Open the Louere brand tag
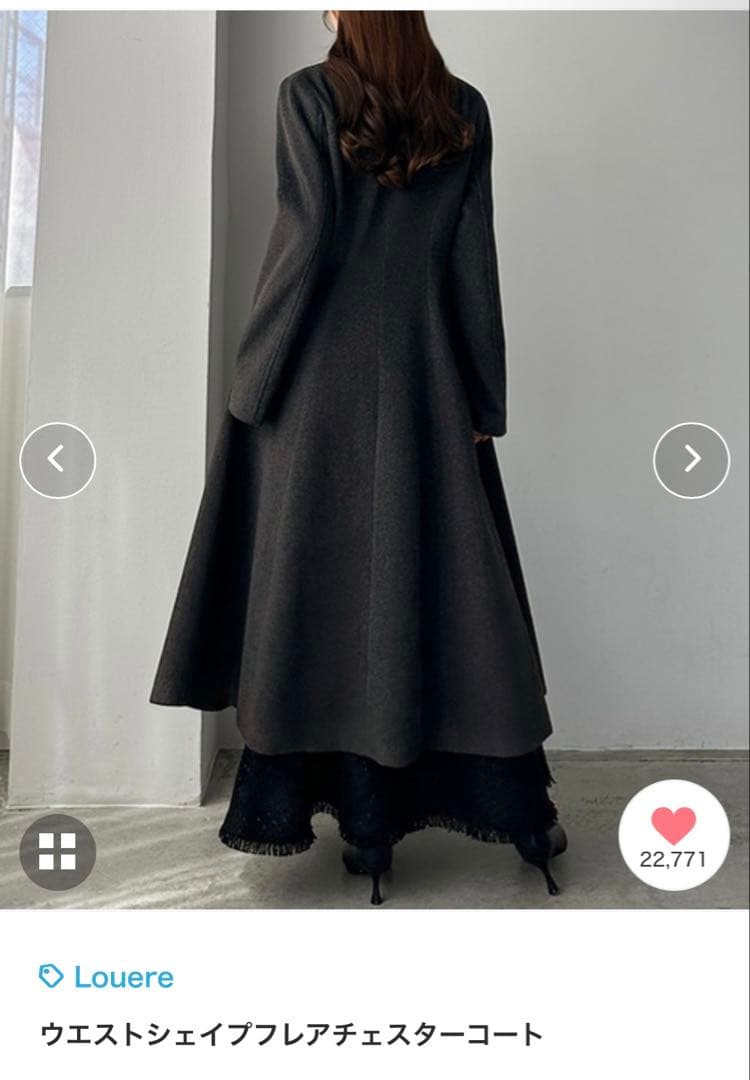Image resolution: width=750 pixels, height=1080 pixels. (106, 977)
